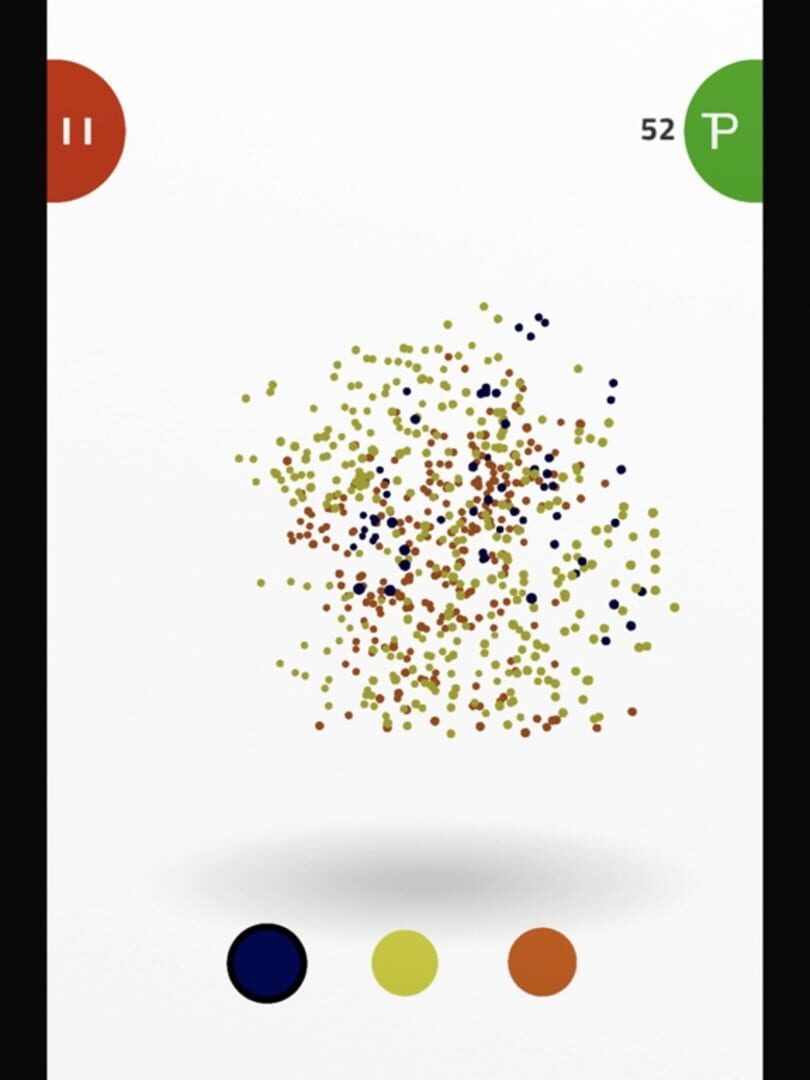The image size is (810, 1080).
Task: Tap the green P button
Action: tap(724, 131)
